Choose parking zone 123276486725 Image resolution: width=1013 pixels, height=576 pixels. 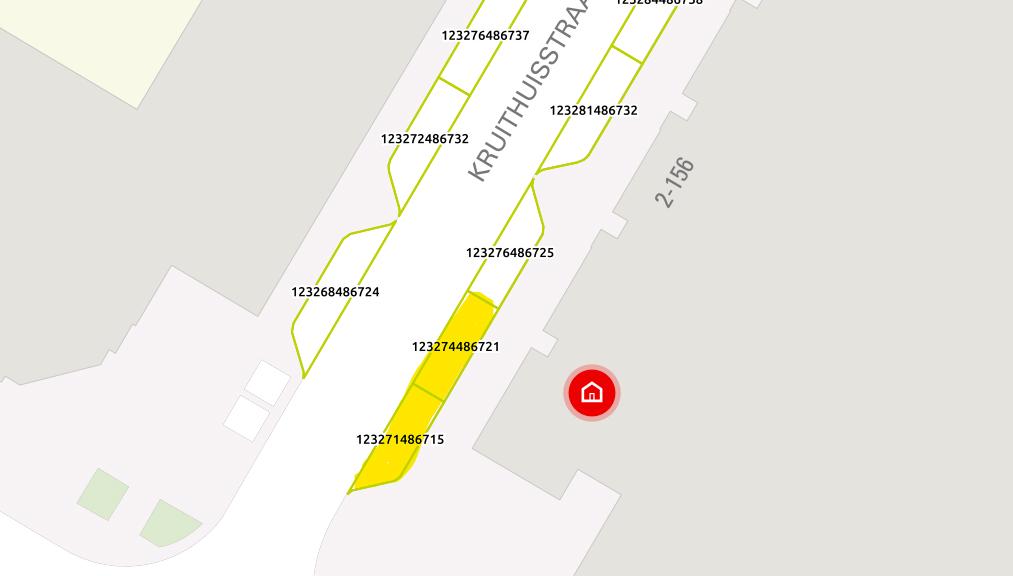(x=510, y=252)
